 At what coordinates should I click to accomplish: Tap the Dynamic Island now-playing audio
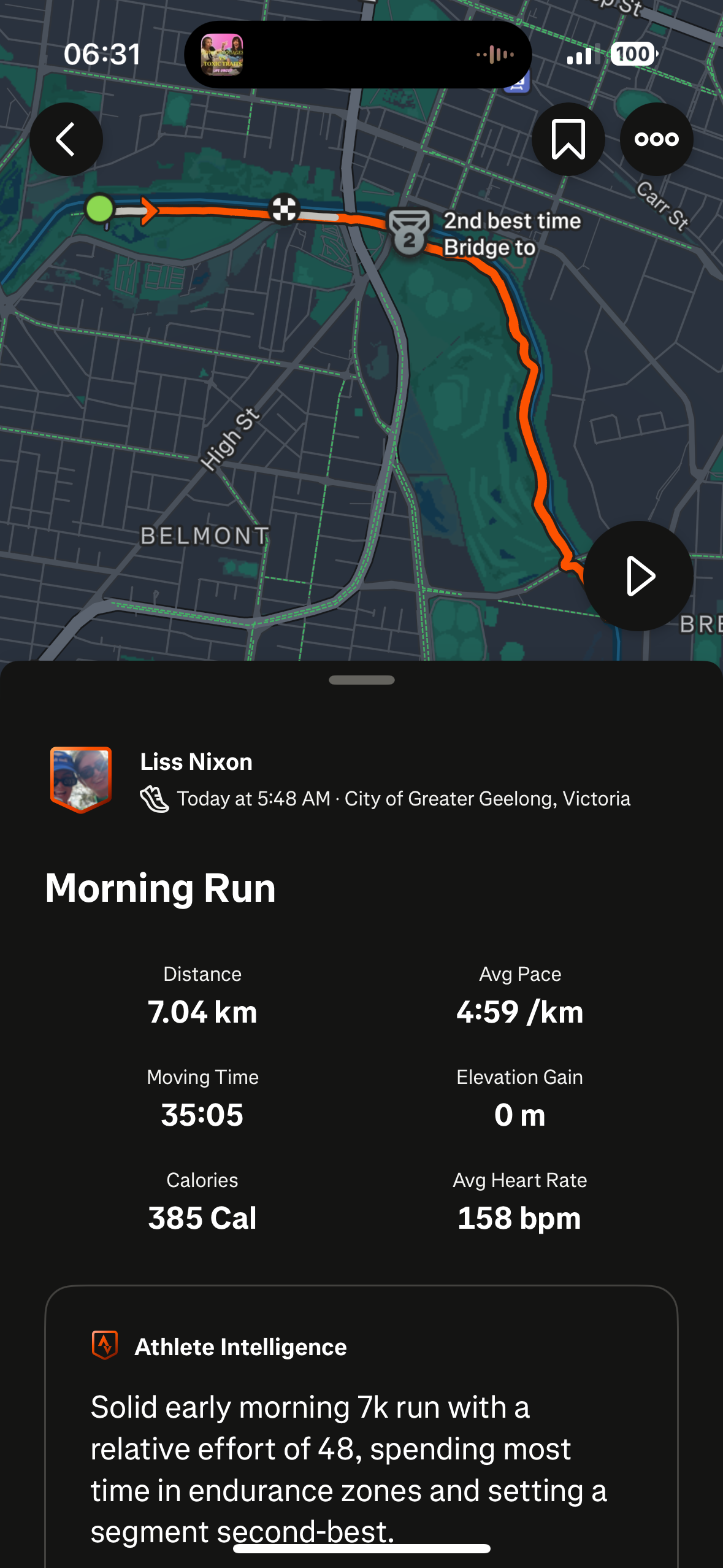tap(358, 55)
